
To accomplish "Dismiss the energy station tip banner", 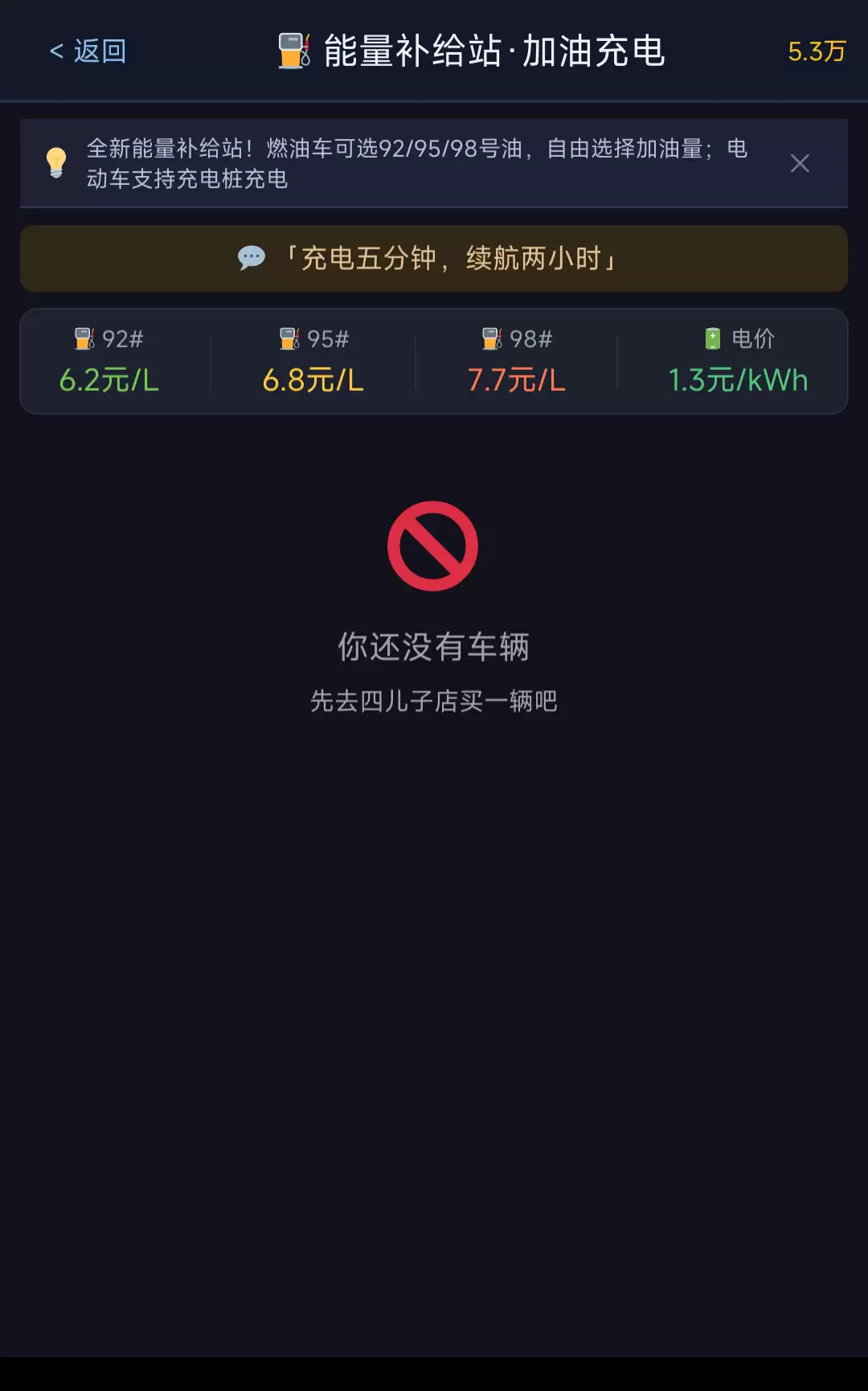I will coord(799,163).
